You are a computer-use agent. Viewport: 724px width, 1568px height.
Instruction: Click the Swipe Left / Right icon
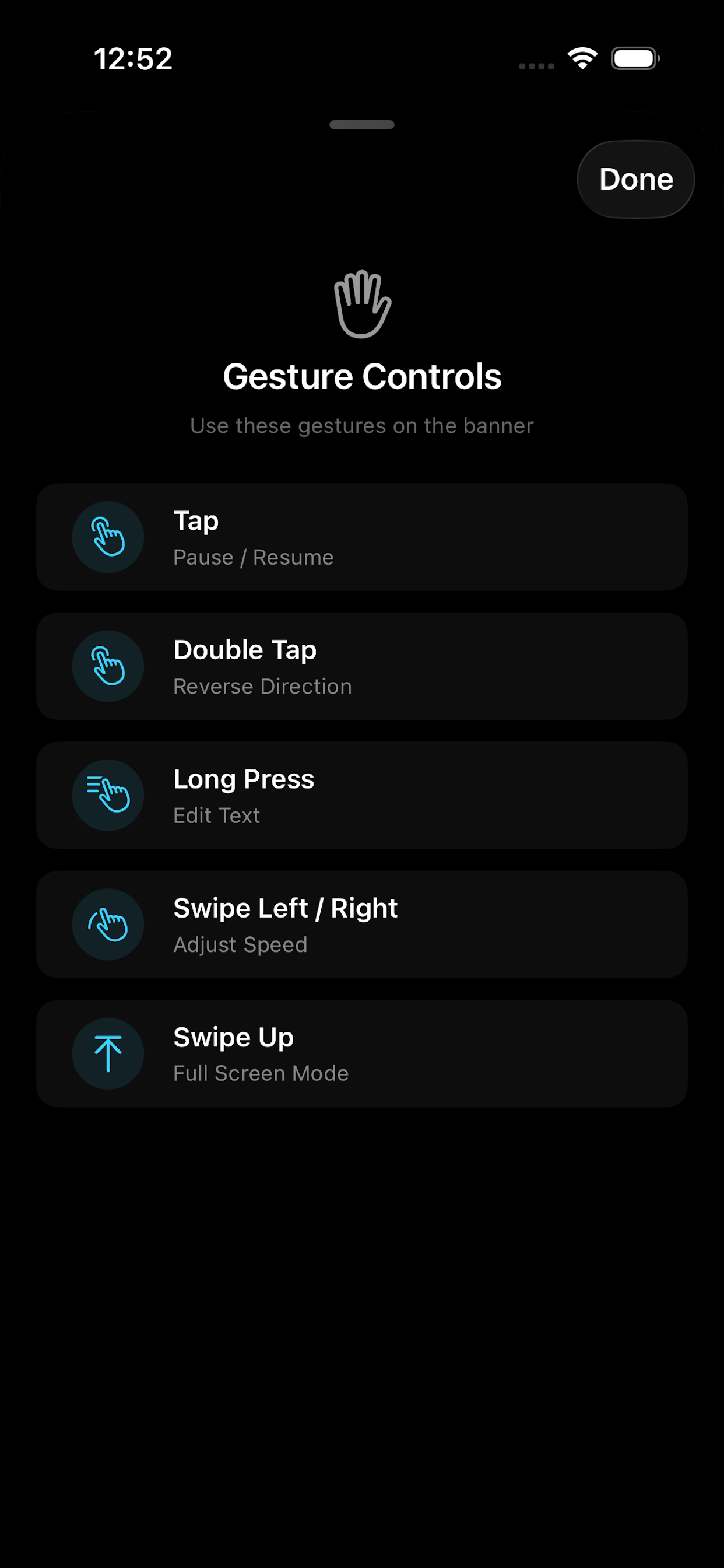[x=108, y=925]
